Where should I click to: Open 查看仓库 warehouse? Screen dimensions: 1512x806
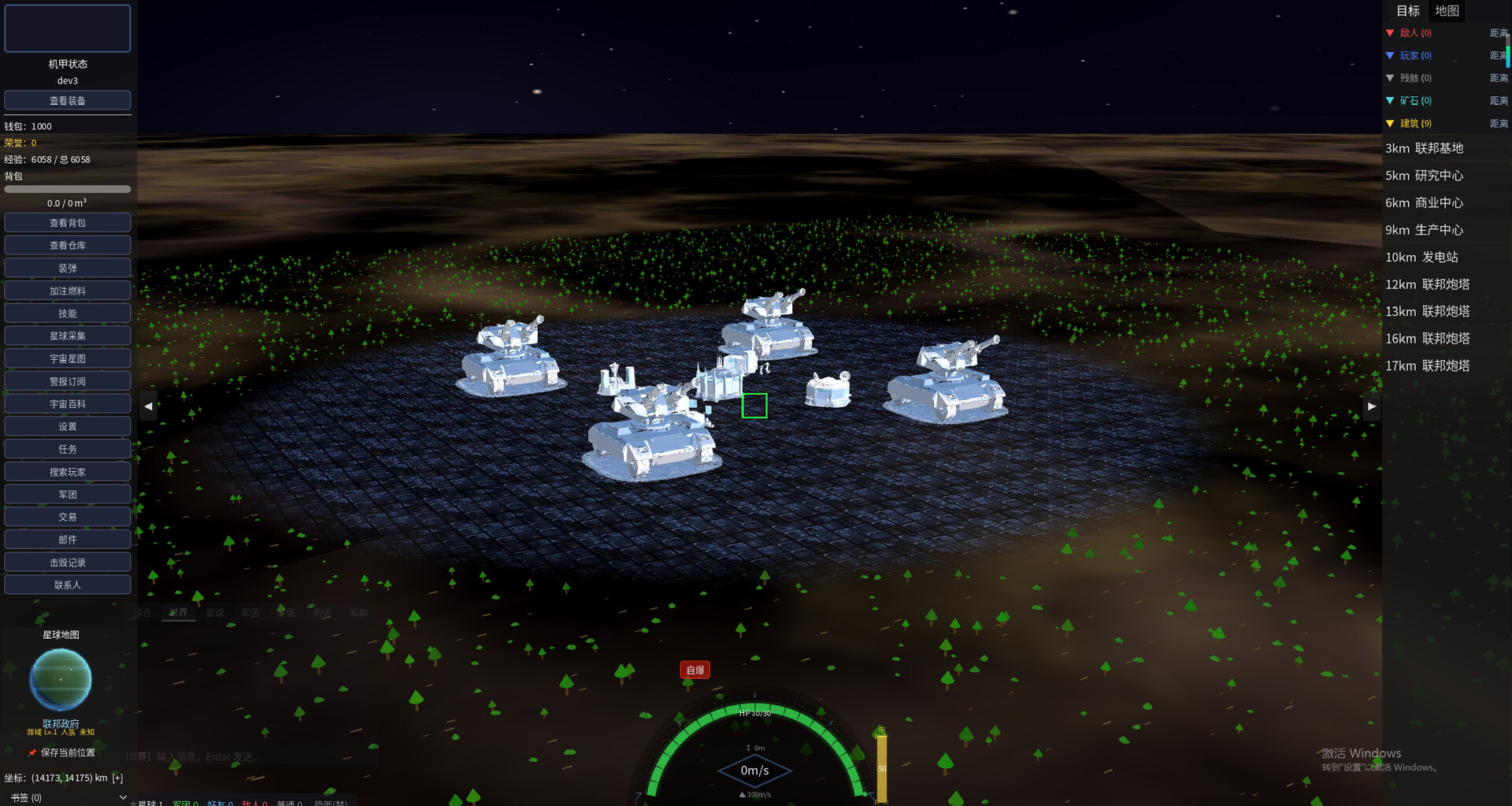point(68,246)
